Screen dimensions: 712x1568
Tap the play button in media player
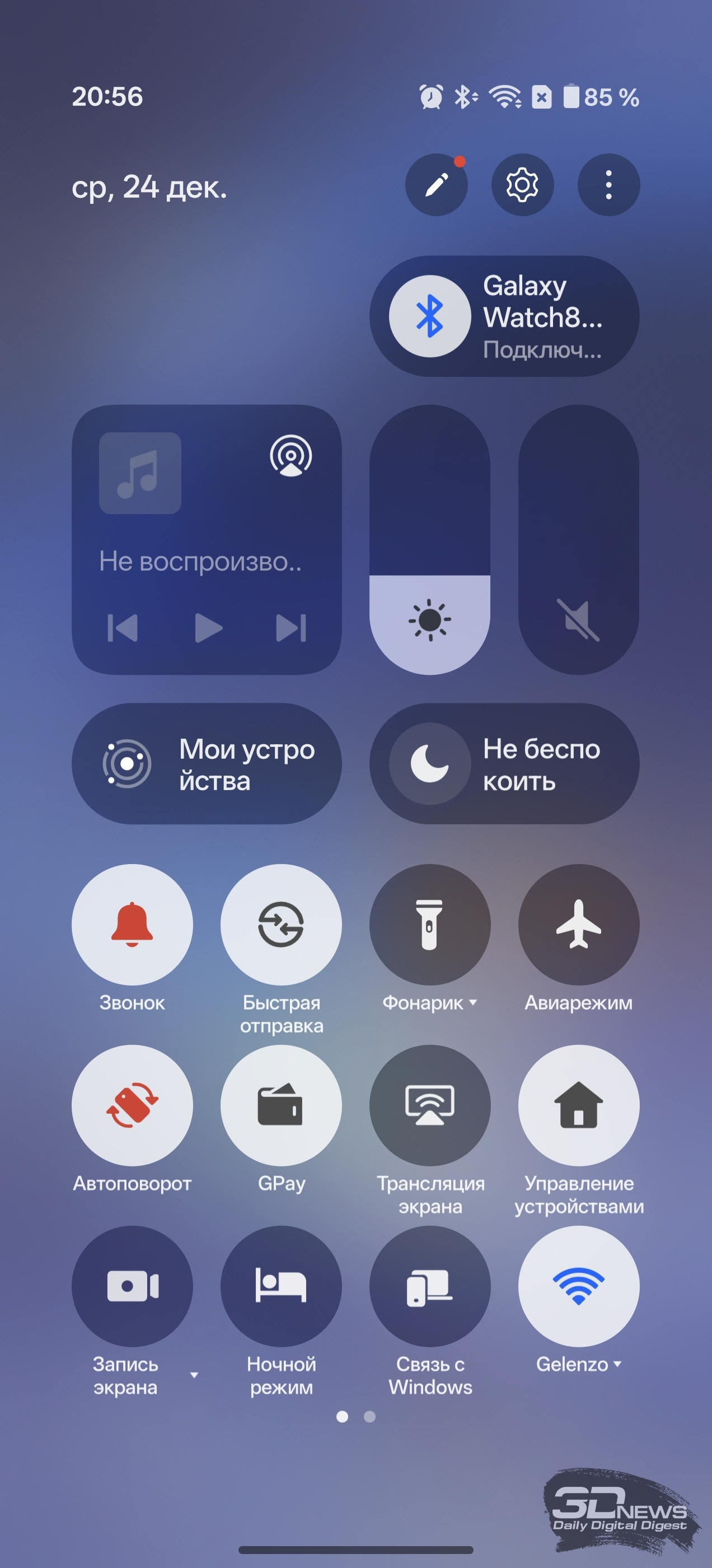[208, 628]
